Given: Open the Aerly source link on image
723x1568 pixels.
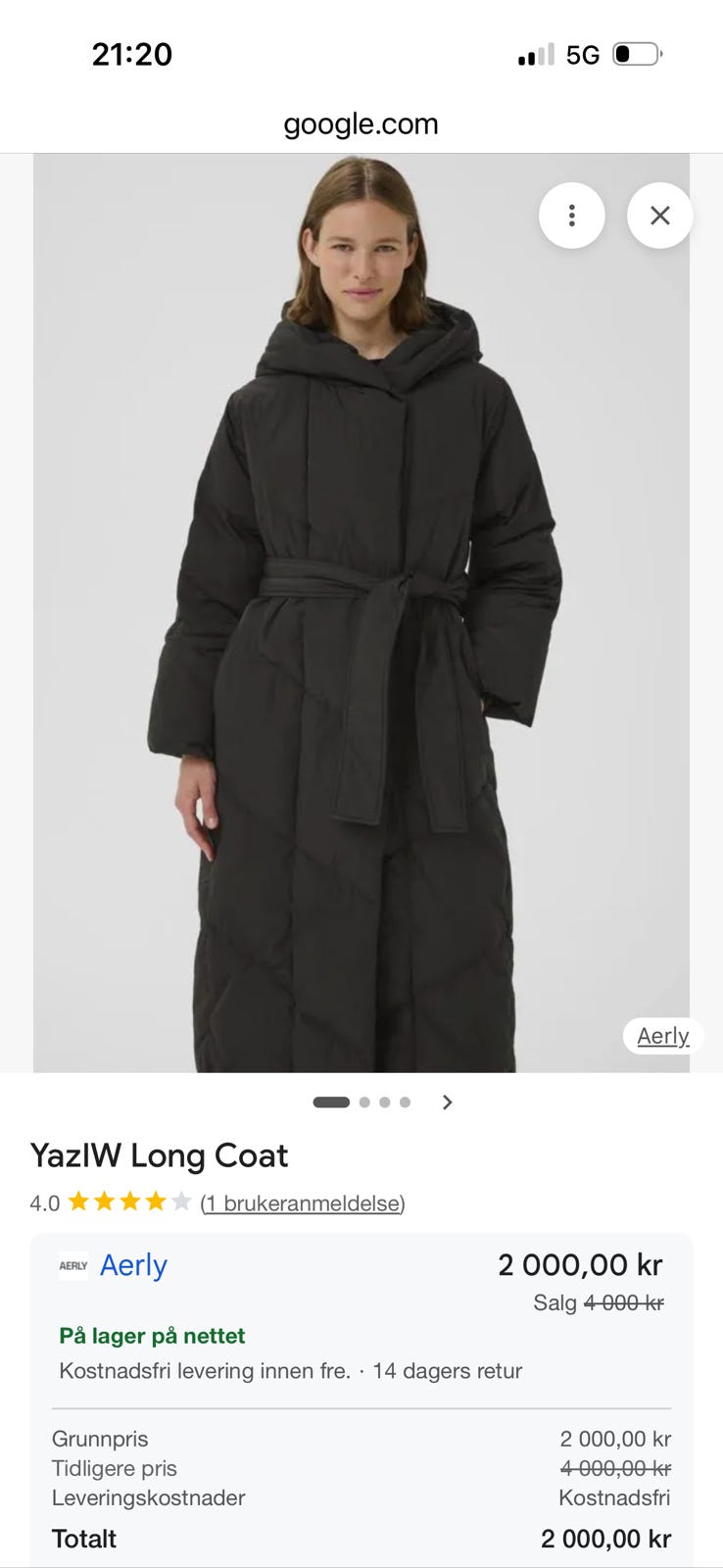Looking at the screenshot, I should [663, 1036].
